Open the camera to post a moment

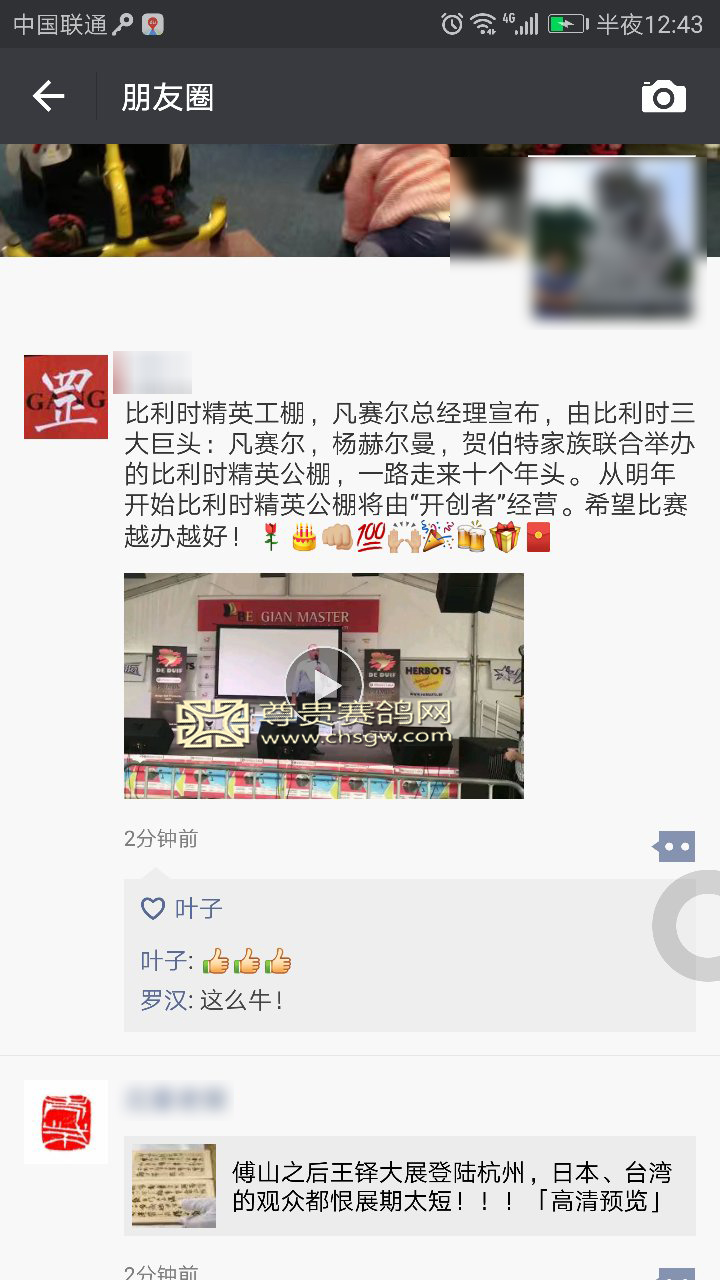point(664,96)
